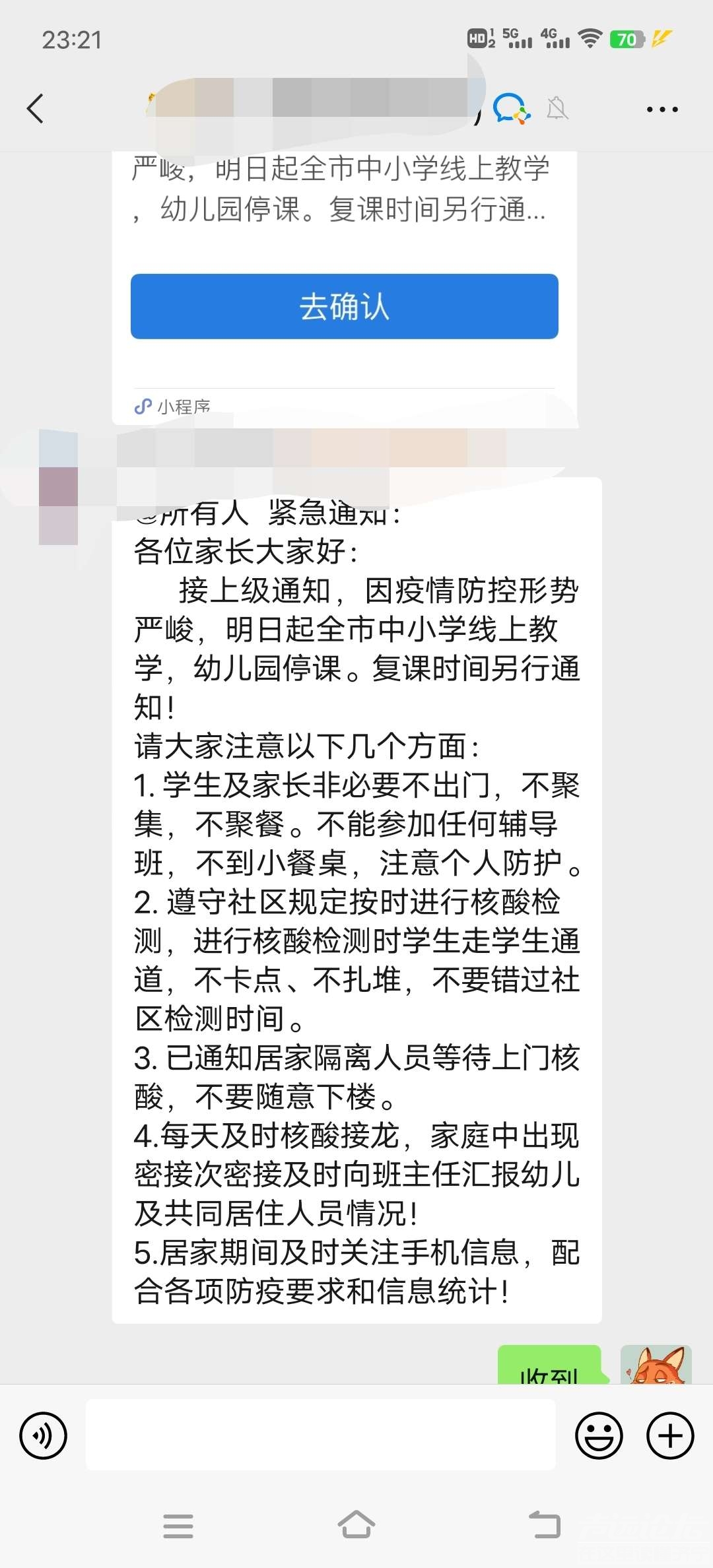Focus the message text field

[320, 1435]
